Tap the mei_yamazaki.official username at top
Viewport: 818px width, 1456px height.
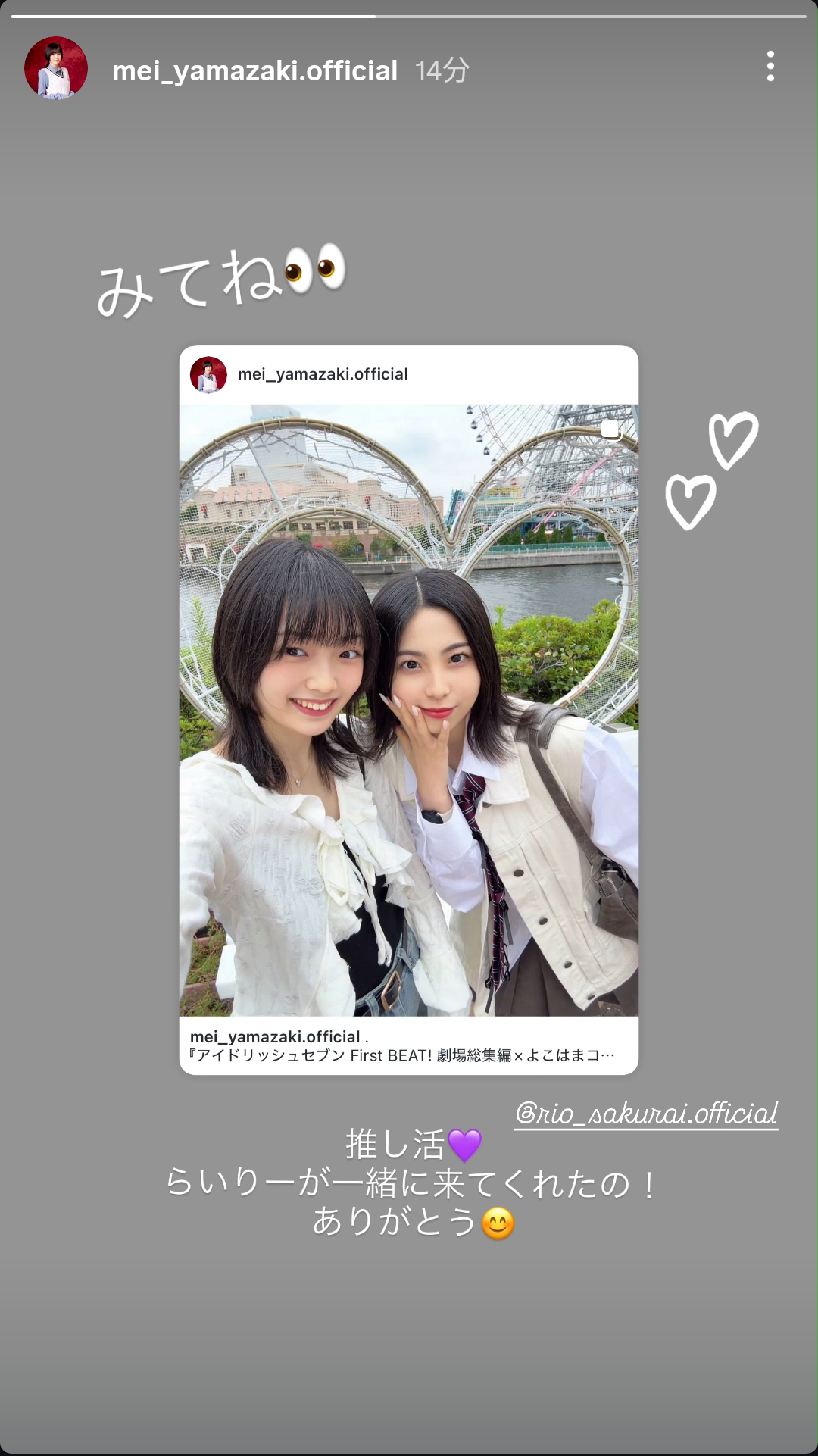click(x=254, y=70)
